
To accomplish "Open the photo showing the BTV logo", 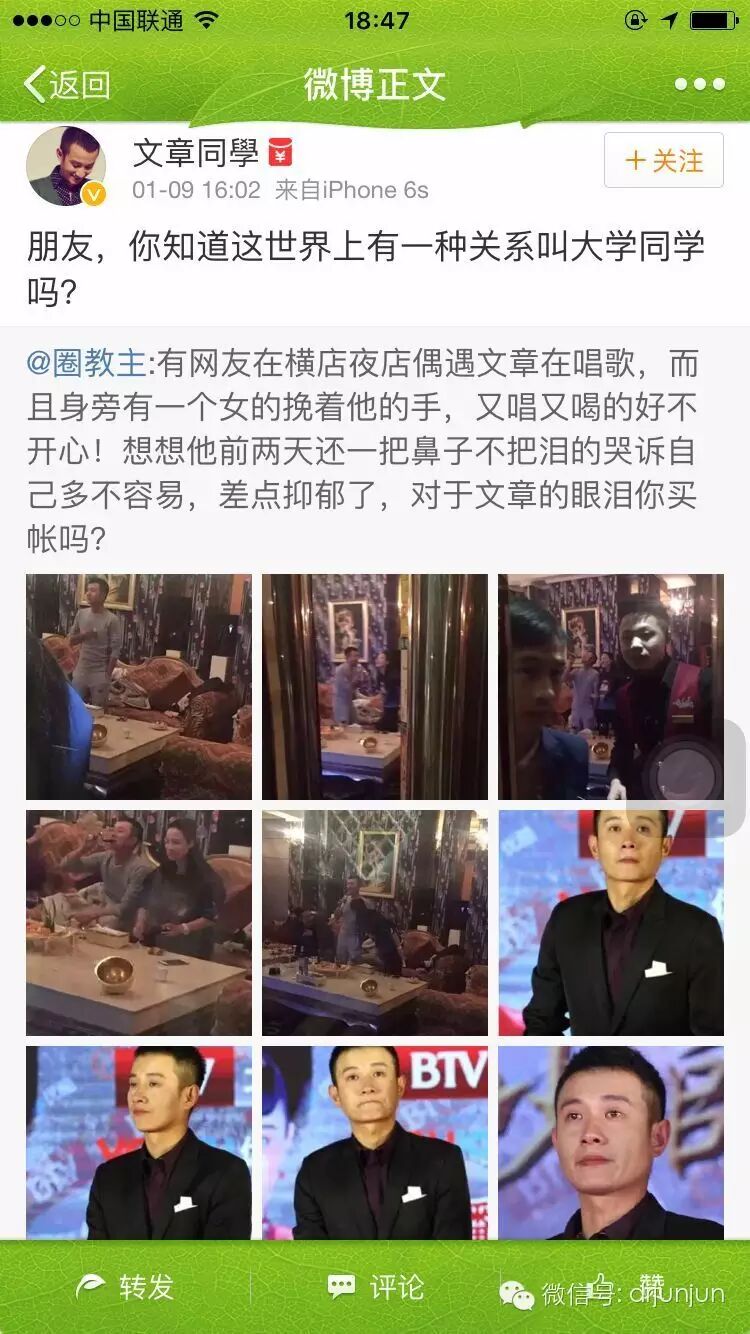I will 375,1143.
